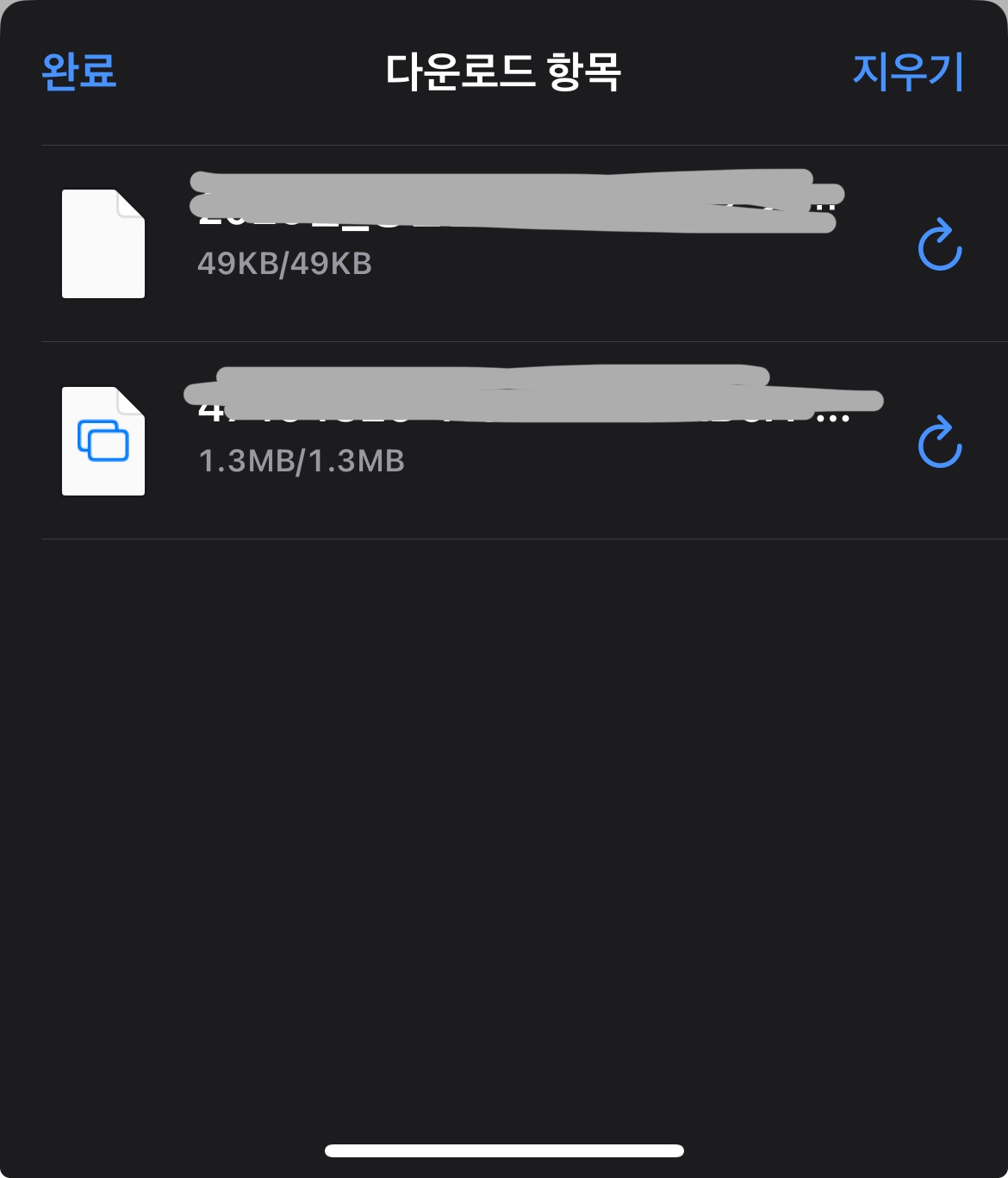The image size is (1008, 1178).
Task: Tap 완료 to close downloads
Action: tap(78, 71)
